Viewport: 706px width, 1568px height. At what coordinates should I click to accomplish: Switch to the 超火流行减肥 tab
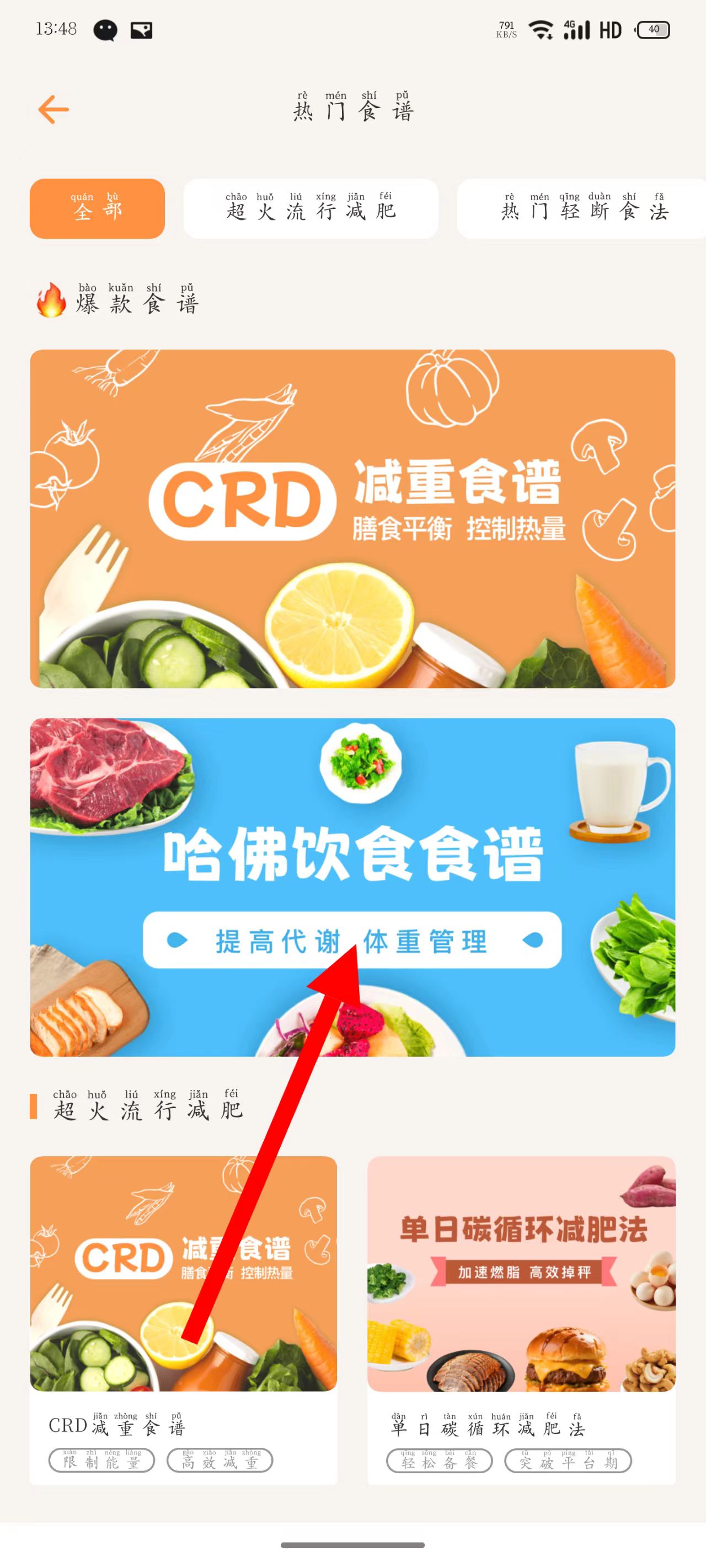coord(311,209)
